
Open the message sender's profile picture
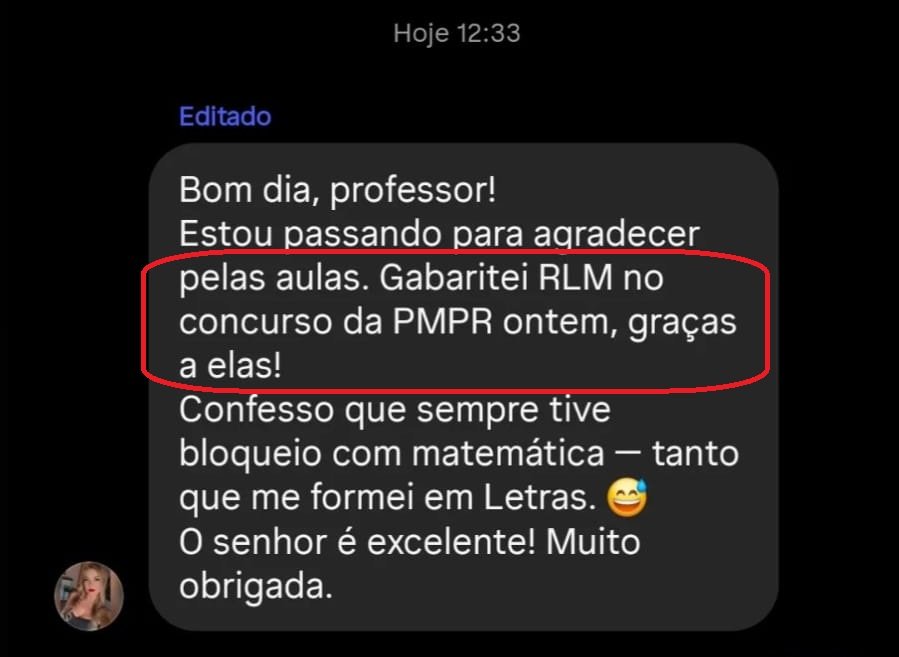(x=88, y=596)
